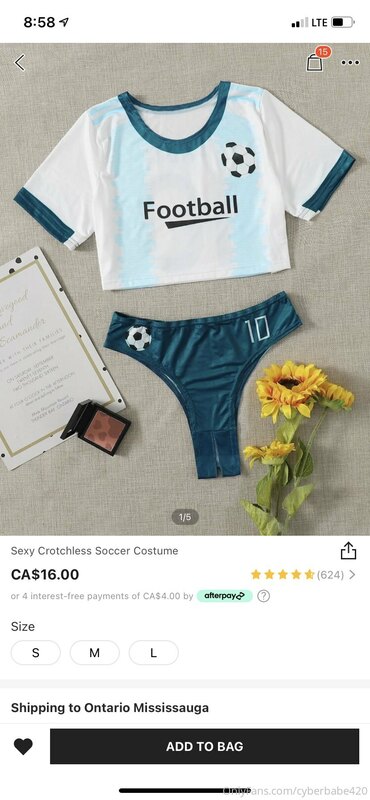Open the three-dot overflow menu

(x=350, y=63)
